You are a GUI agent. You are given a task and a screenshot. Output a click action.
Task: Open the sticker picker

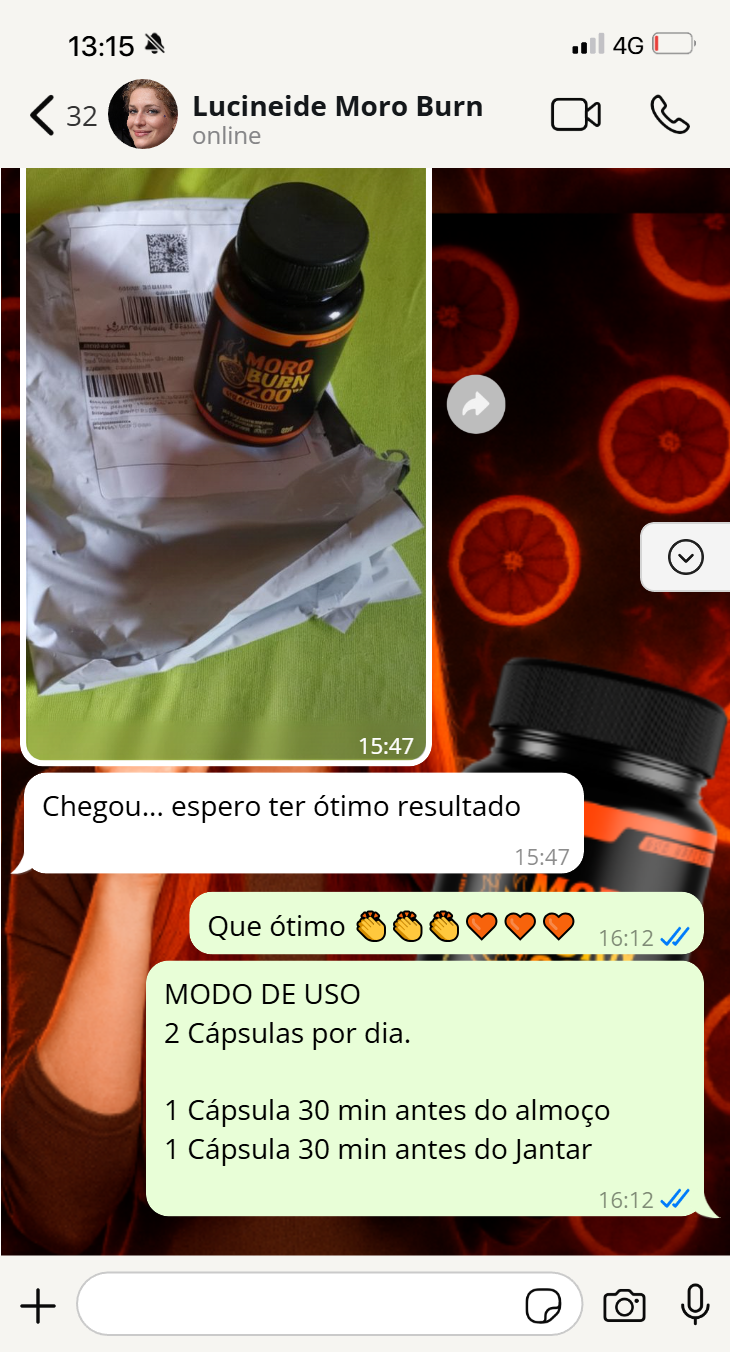point(544,1305)
